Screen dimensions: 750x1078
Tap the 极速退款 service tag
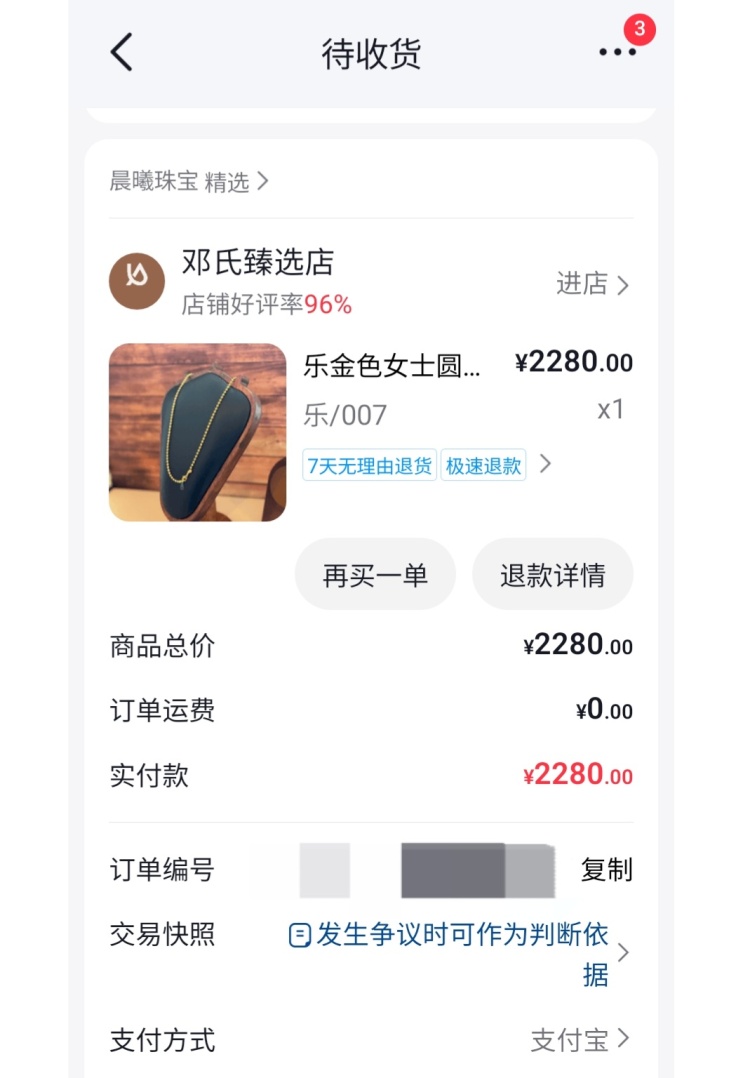[x=482, y=464]
